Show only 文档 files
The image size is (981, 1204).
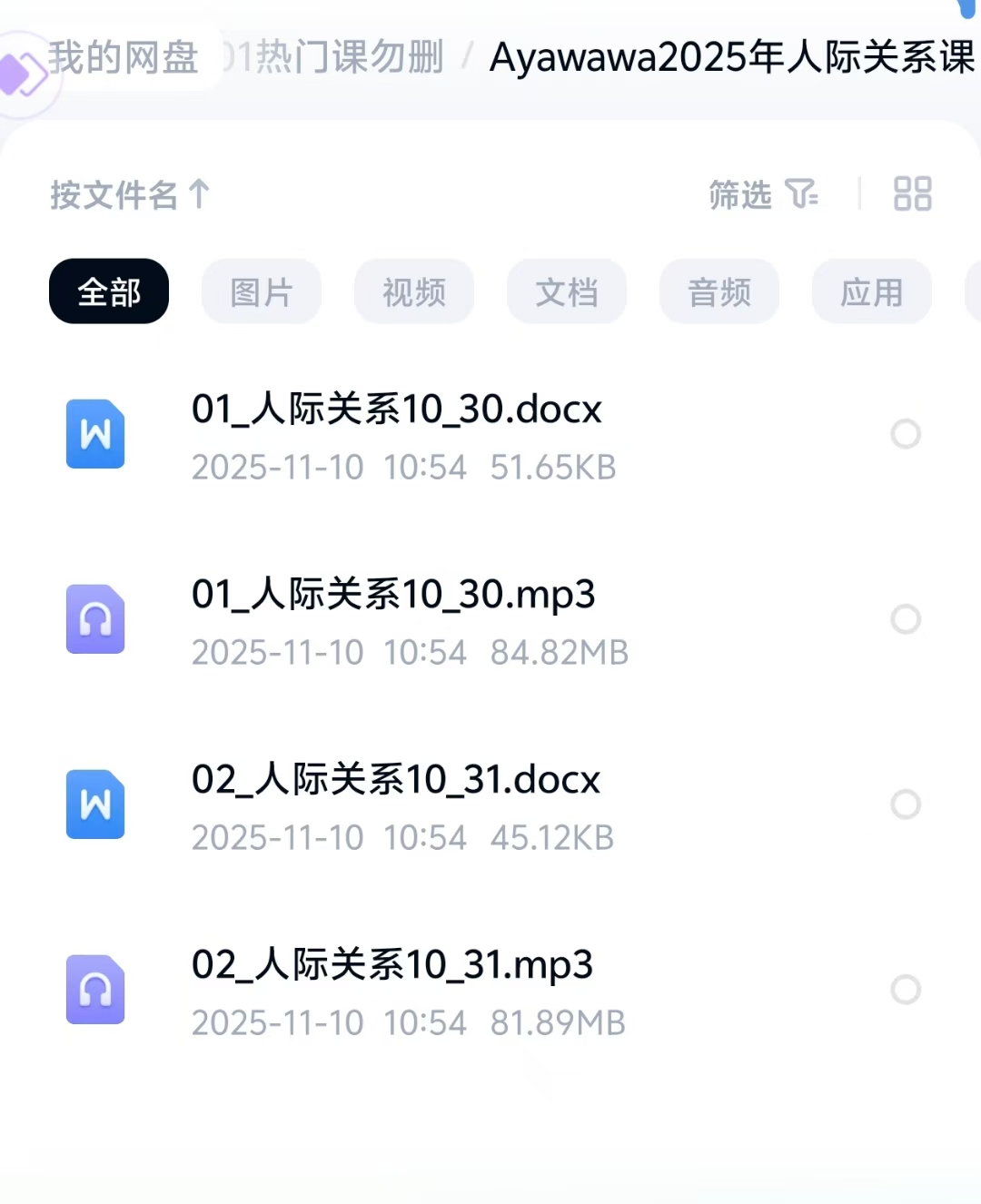tap(567, 291)
